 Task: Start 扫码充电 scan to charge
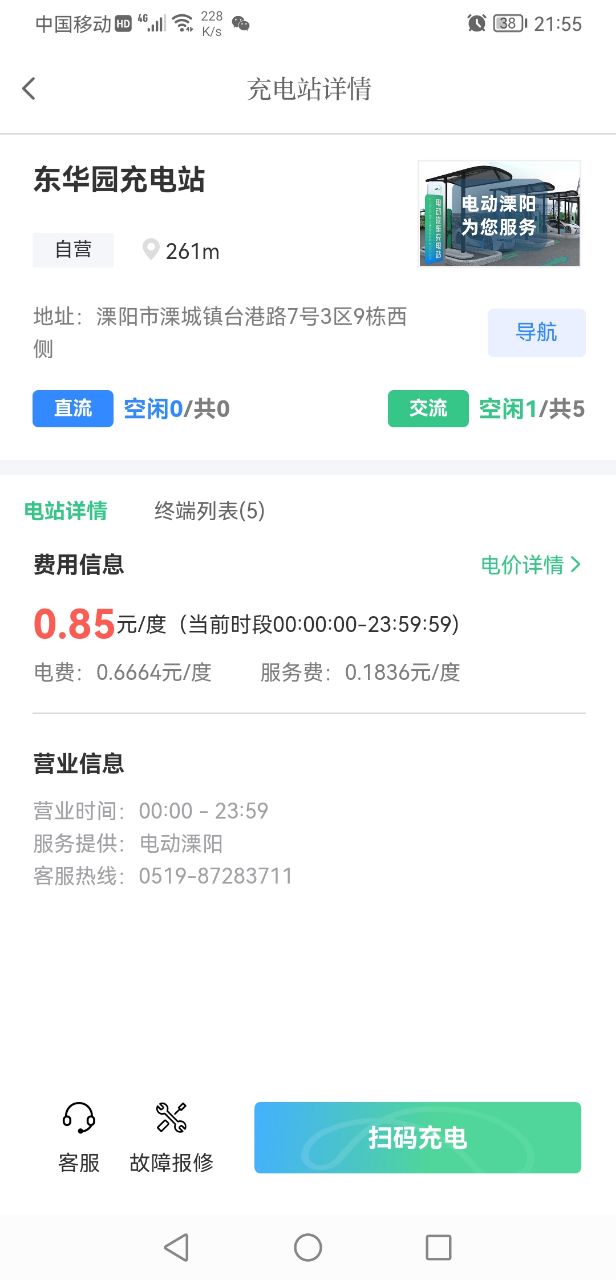tap(417, 1138)
